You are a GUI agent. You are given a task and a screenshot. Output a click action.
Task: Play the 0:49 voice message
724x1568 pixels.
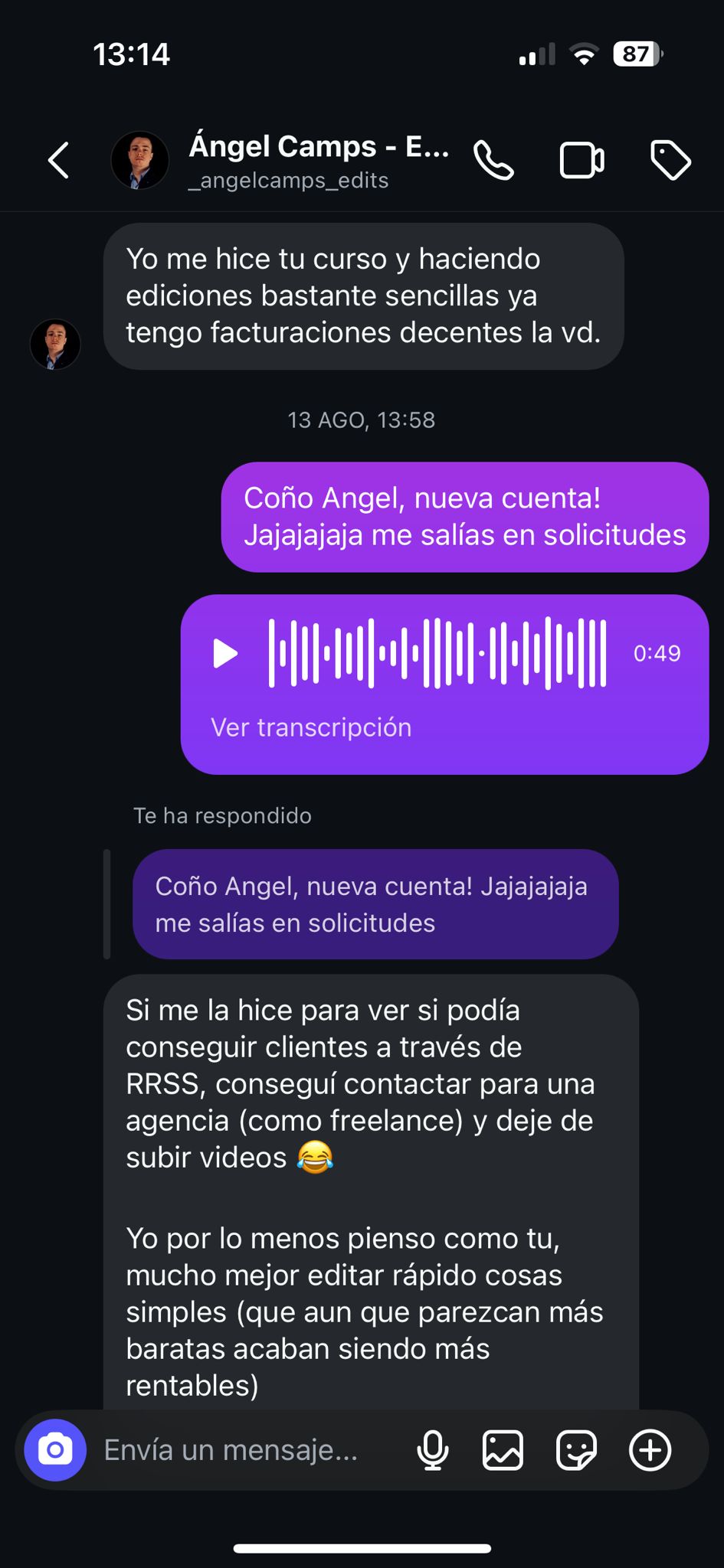point(225,654)
